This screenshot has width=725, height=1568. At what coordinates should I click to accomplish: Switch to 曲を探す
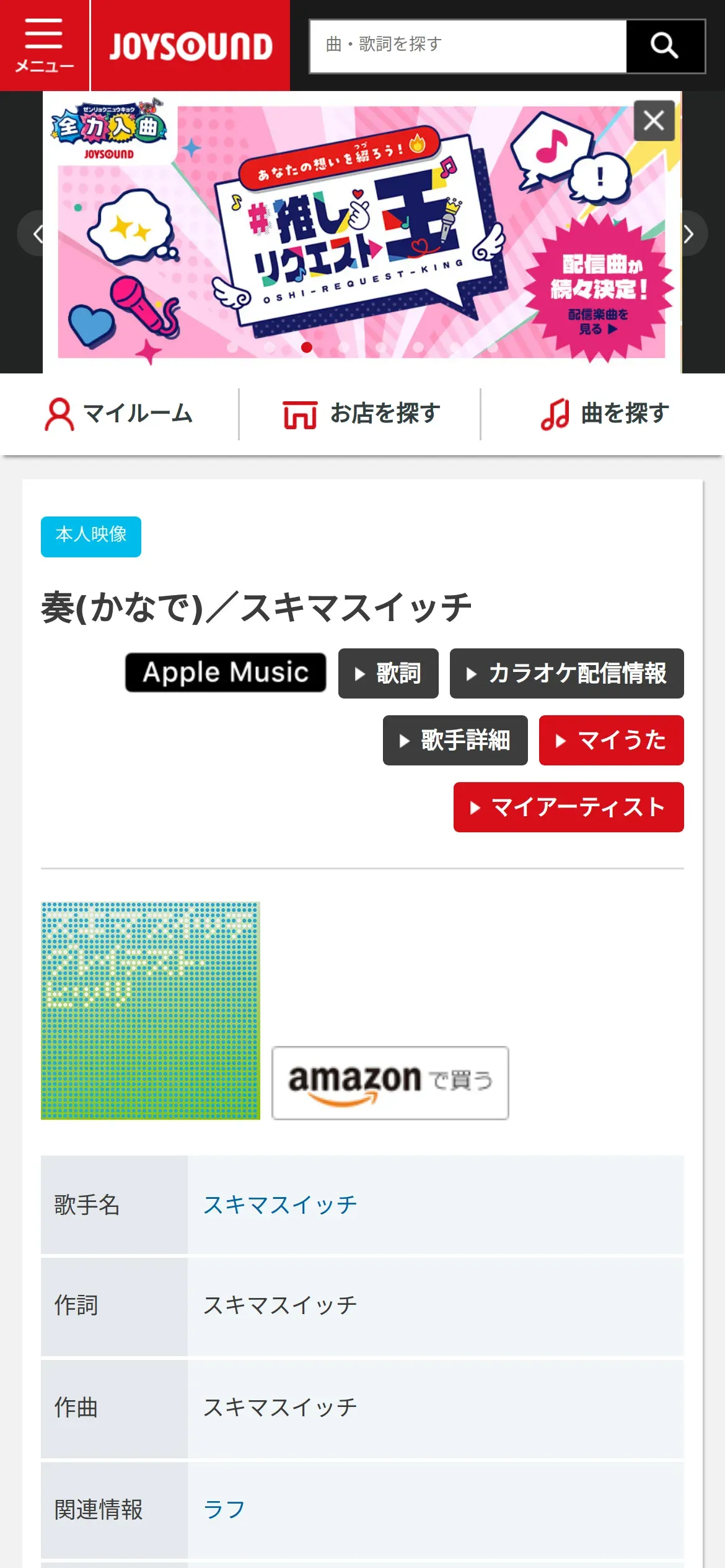[604, 414]
